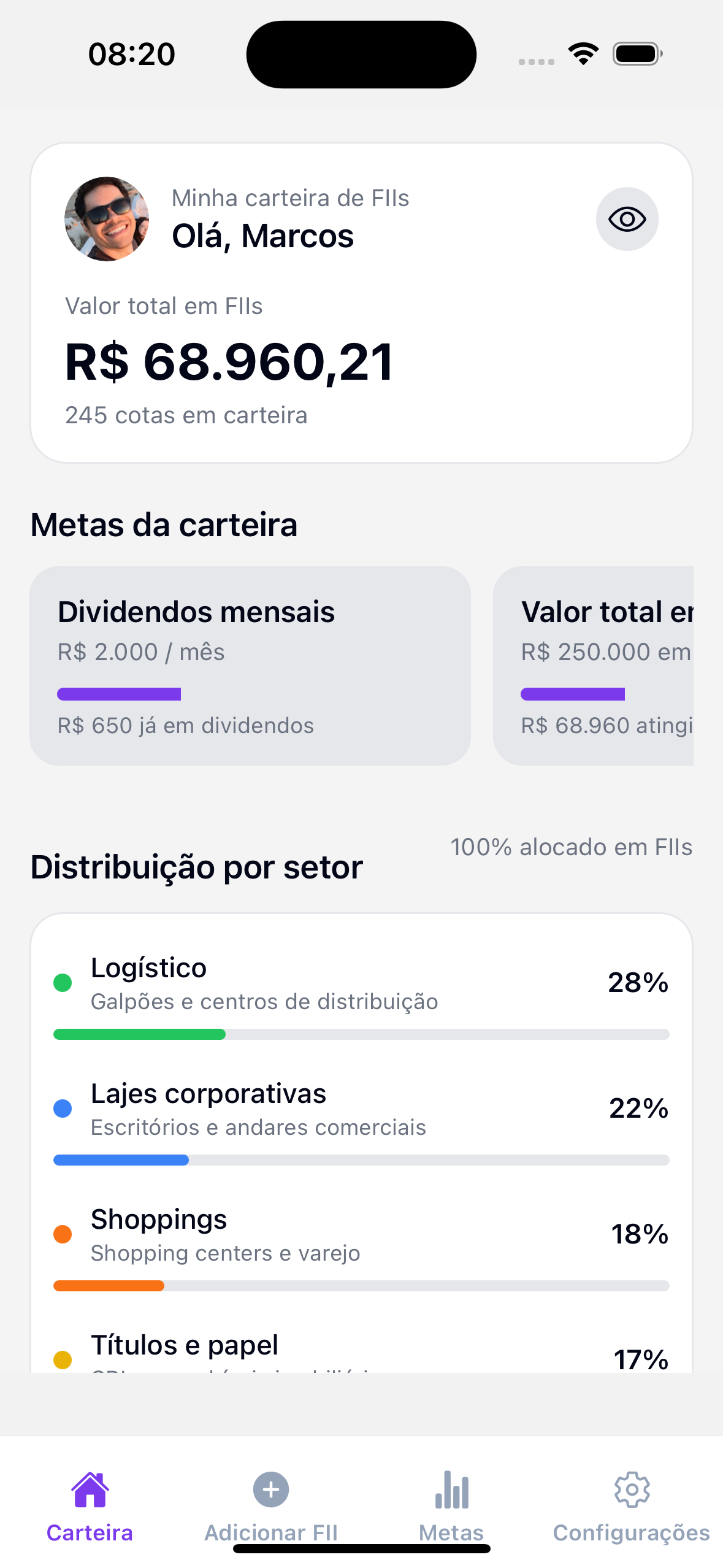Tap Marcos's profile photo
The height and width of the screenshot is (1568, 723).
click(106, 218)
